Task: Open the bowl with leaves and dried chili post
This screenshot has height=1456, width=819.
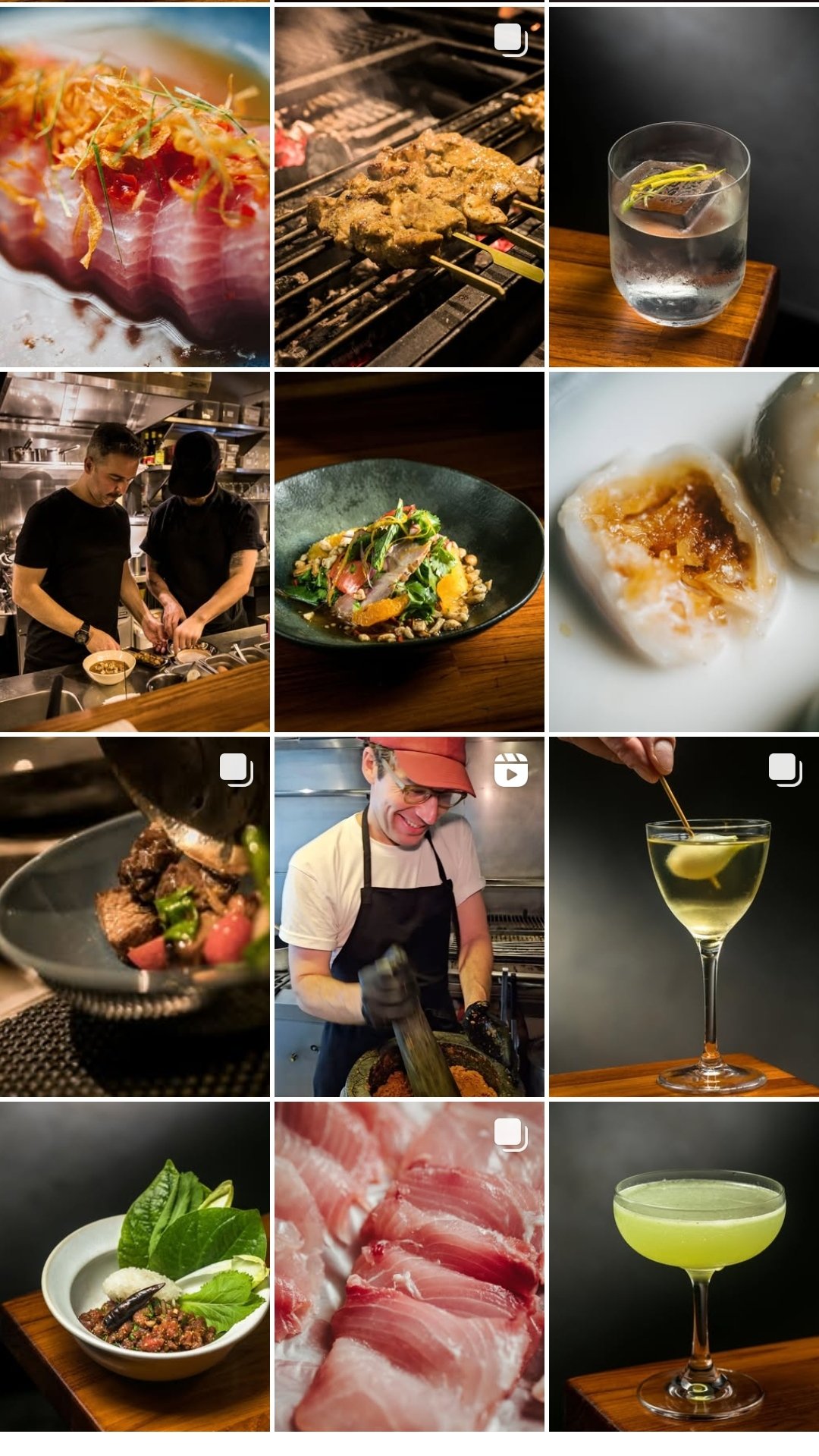Action: (135, 1266)
